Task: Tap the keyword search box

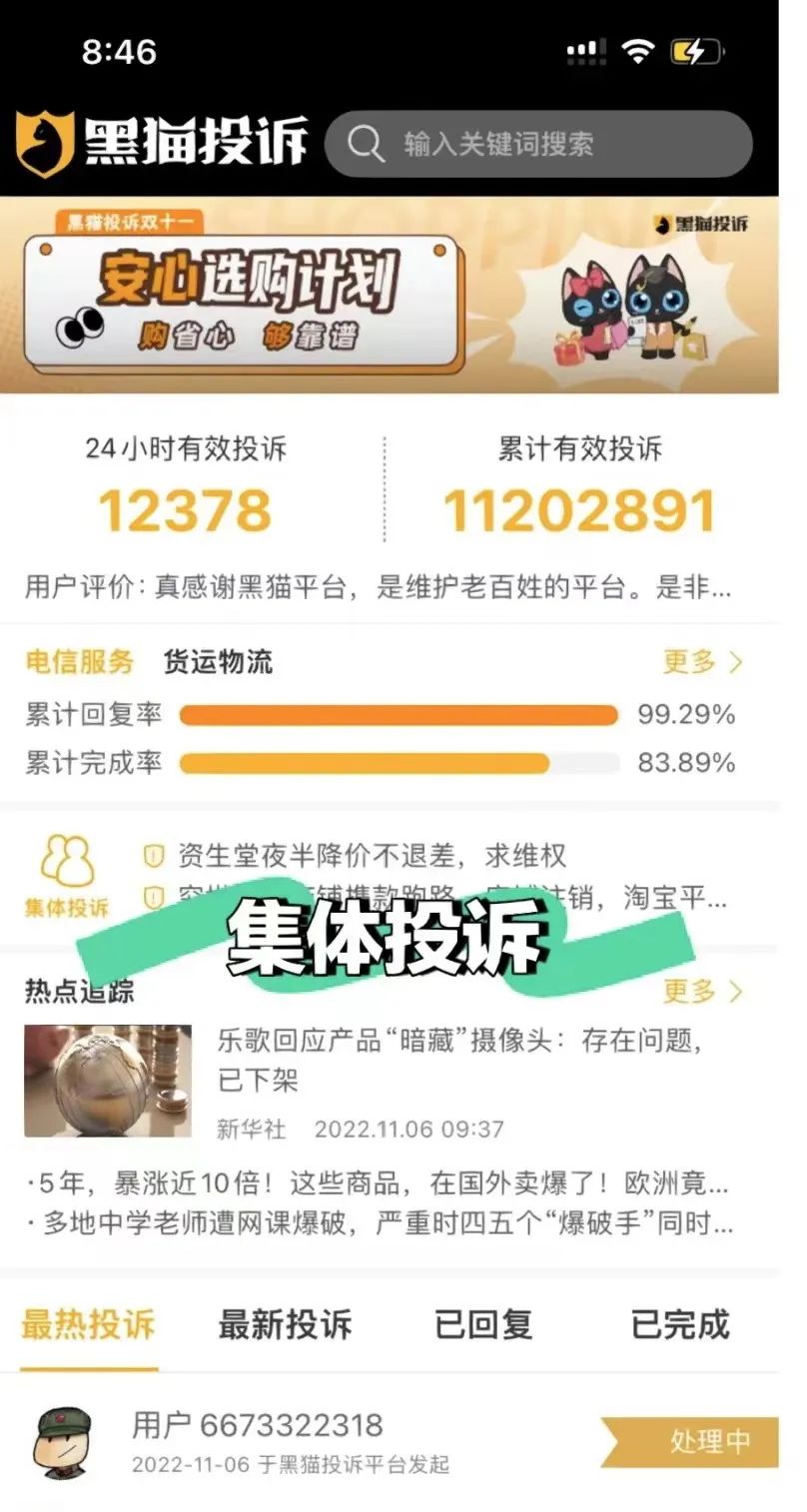Action: coord(539,144)
